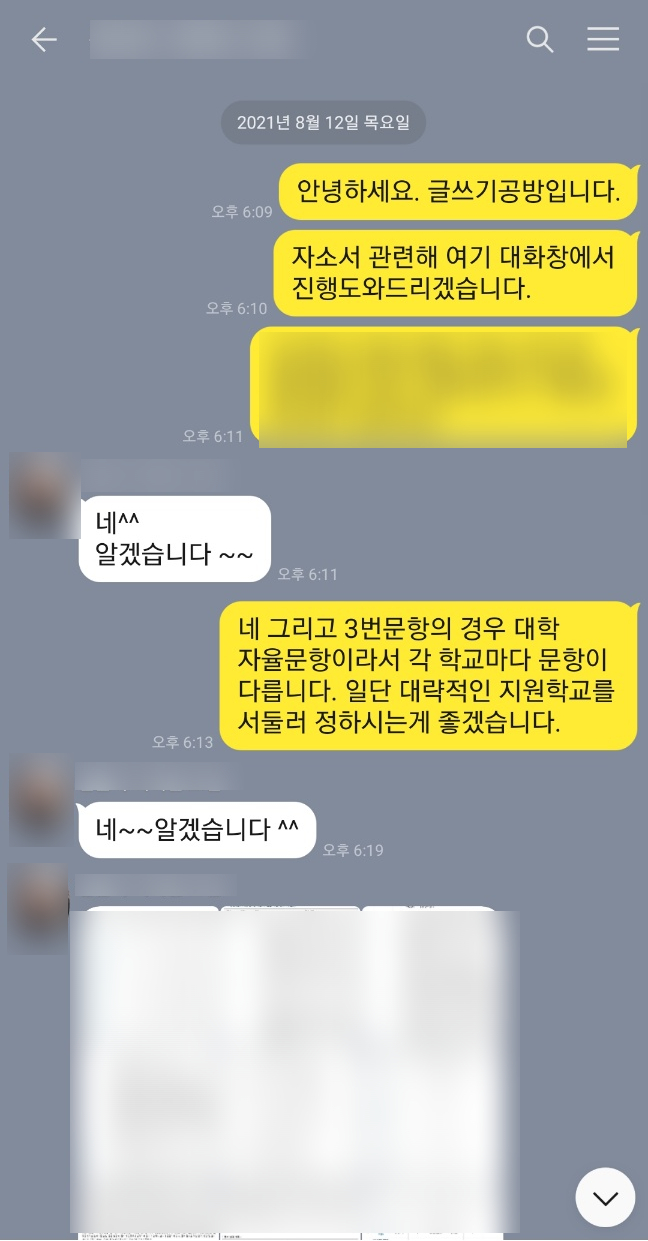Viewport: 648px width, 1241px height.
Task: Open the shared image message
Action: pos(295,1070)
